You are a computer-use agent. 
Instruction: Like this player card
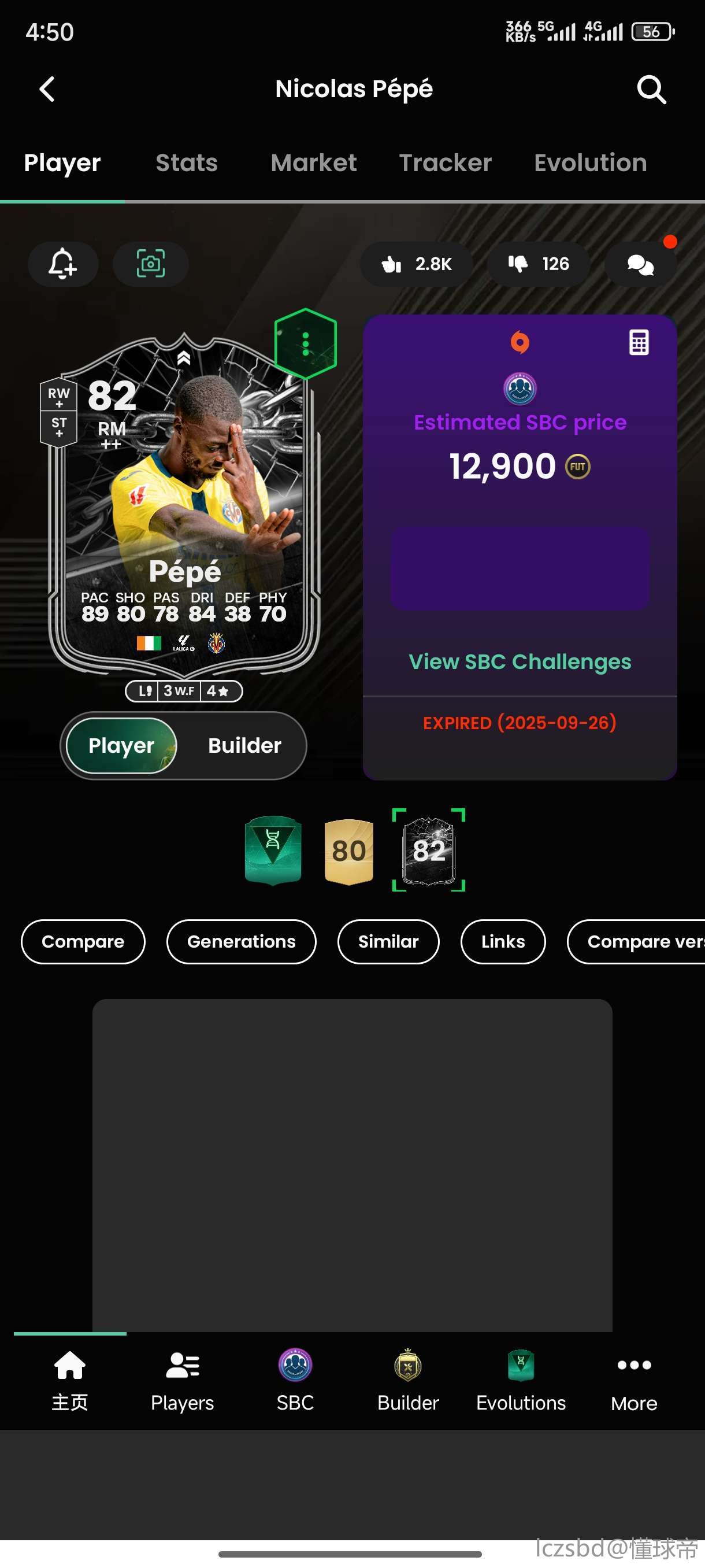(416, 264)
